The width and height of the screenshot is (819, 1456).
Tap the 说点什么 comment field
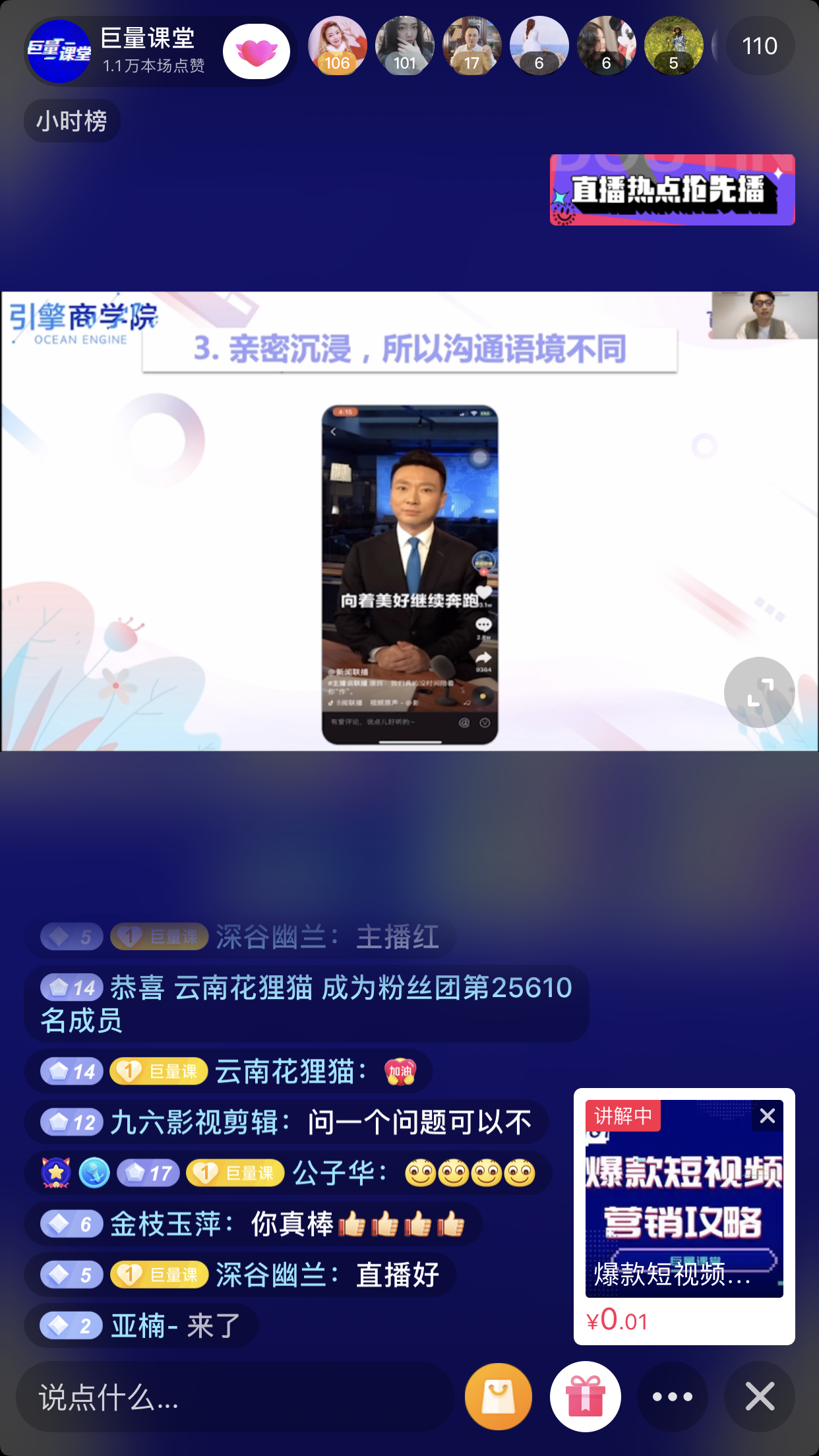[234, 1397]
